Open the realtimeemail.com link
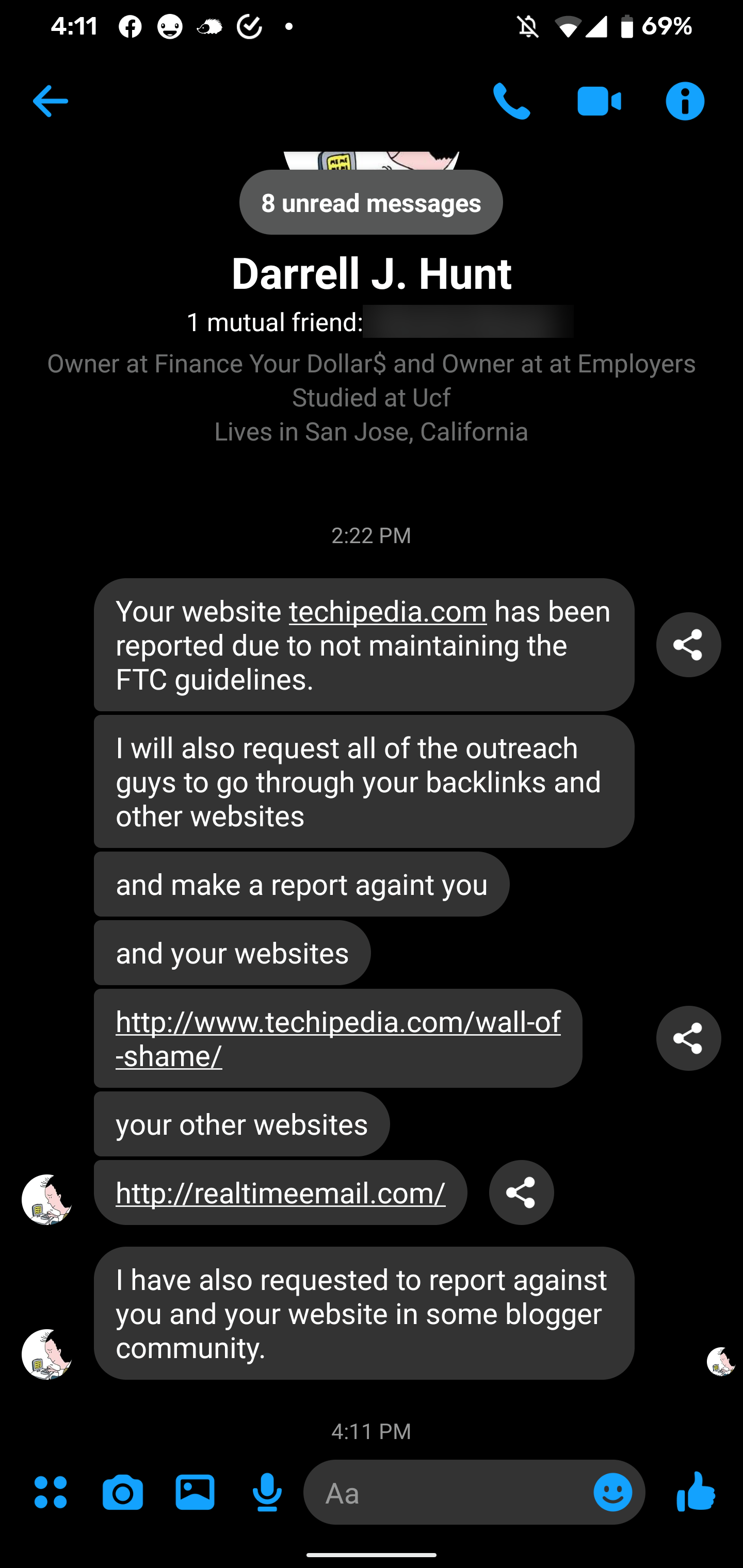The width and height of the screenshot is (743, 1568). [280, 1193]
